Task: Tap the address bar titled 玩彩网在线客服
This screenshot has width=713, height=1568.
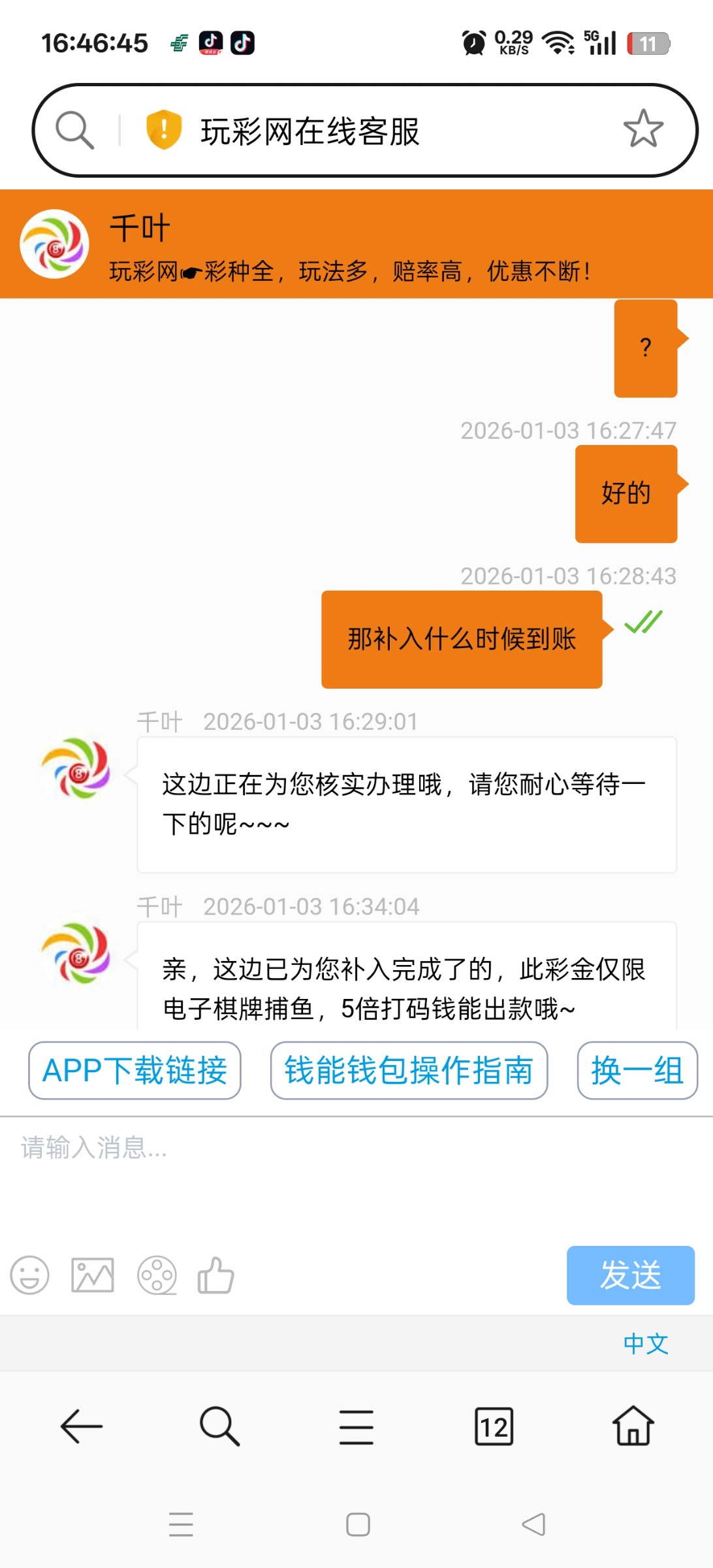Action: click(366, 131)
